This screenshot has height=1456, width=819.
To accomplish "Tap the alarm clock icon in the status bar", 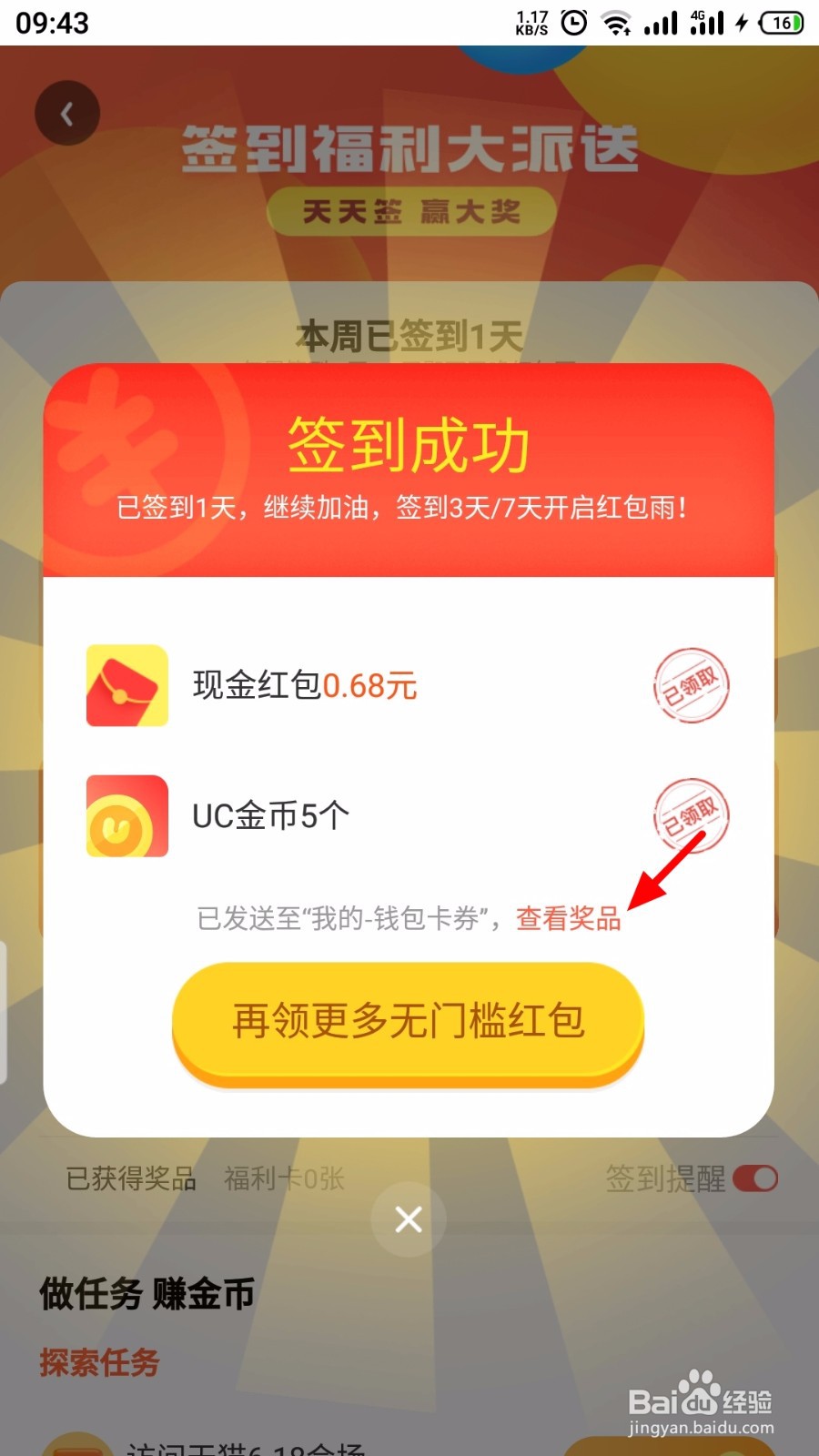I will (572, 21).
